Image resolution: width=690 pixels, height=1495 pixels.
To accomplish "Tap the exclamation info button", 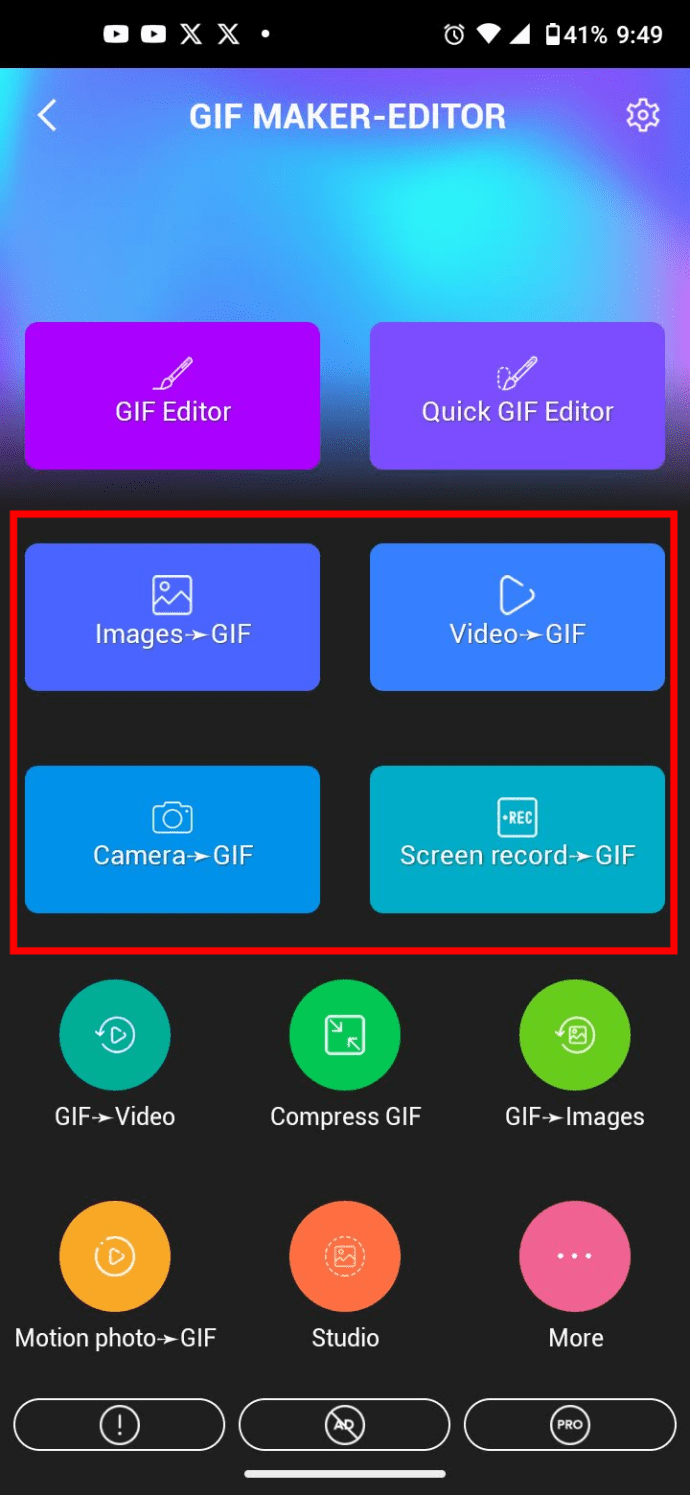I will click(119, 1424).
